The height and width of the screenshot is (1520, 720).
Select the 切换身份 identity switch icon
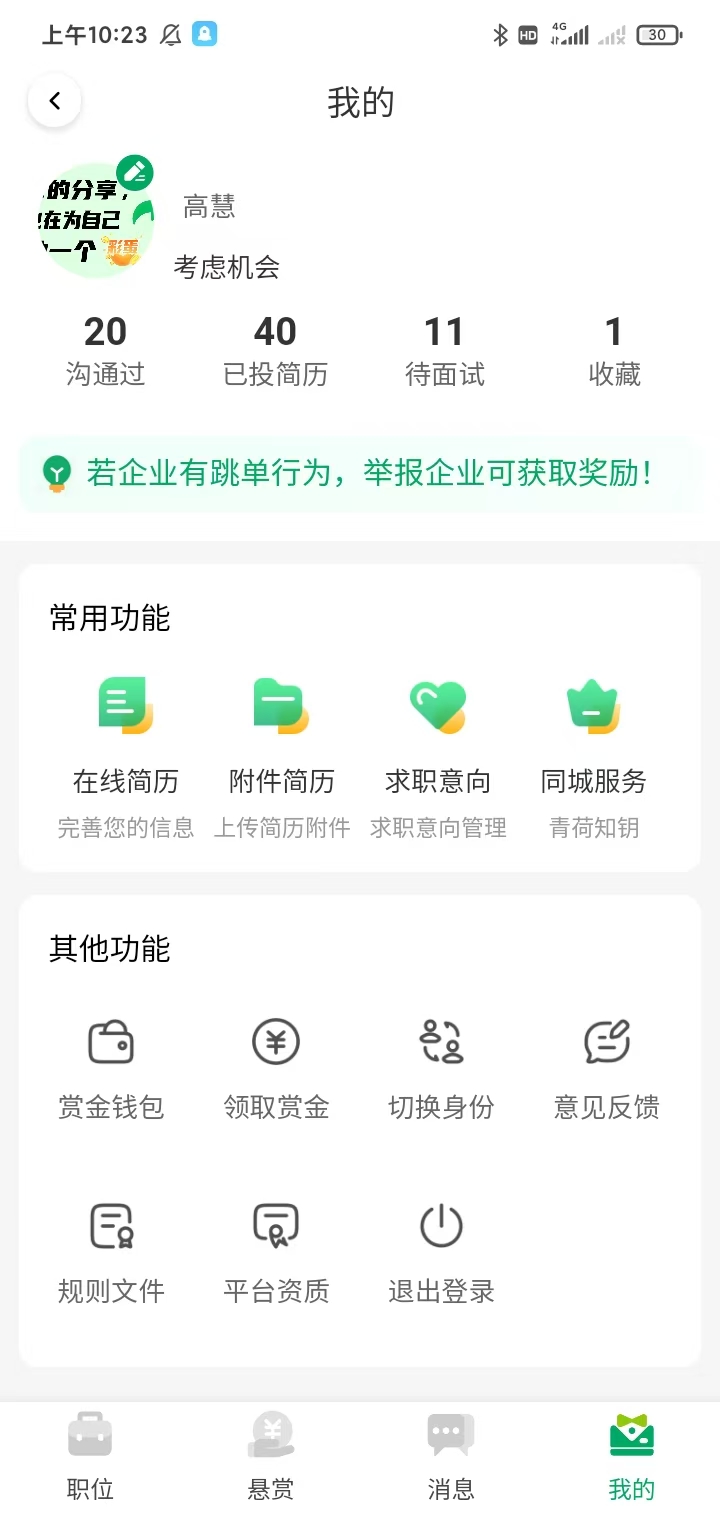pos(440,1043)
